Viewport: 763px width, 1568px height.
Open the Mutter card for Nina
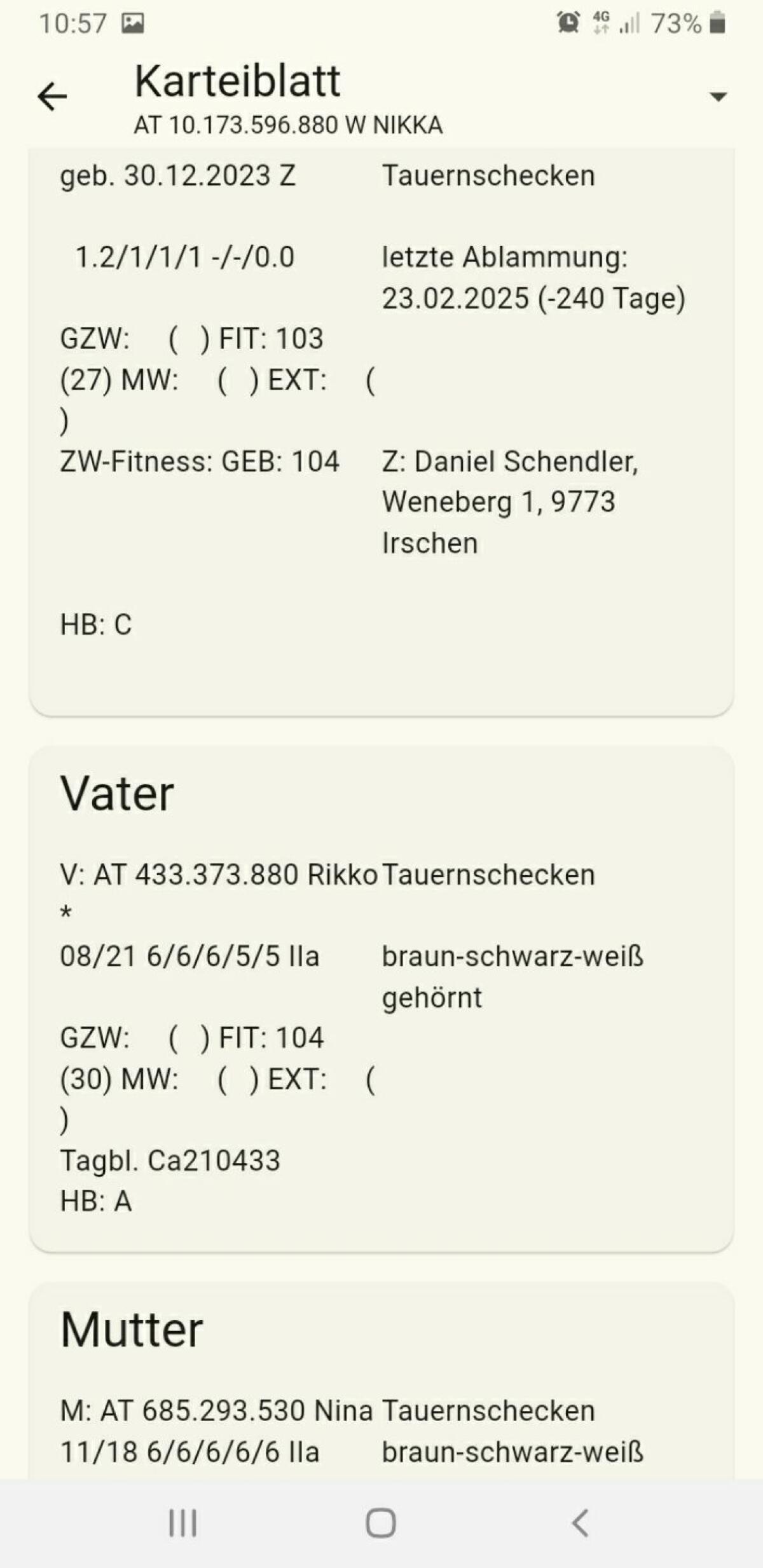pos(381,1386)
